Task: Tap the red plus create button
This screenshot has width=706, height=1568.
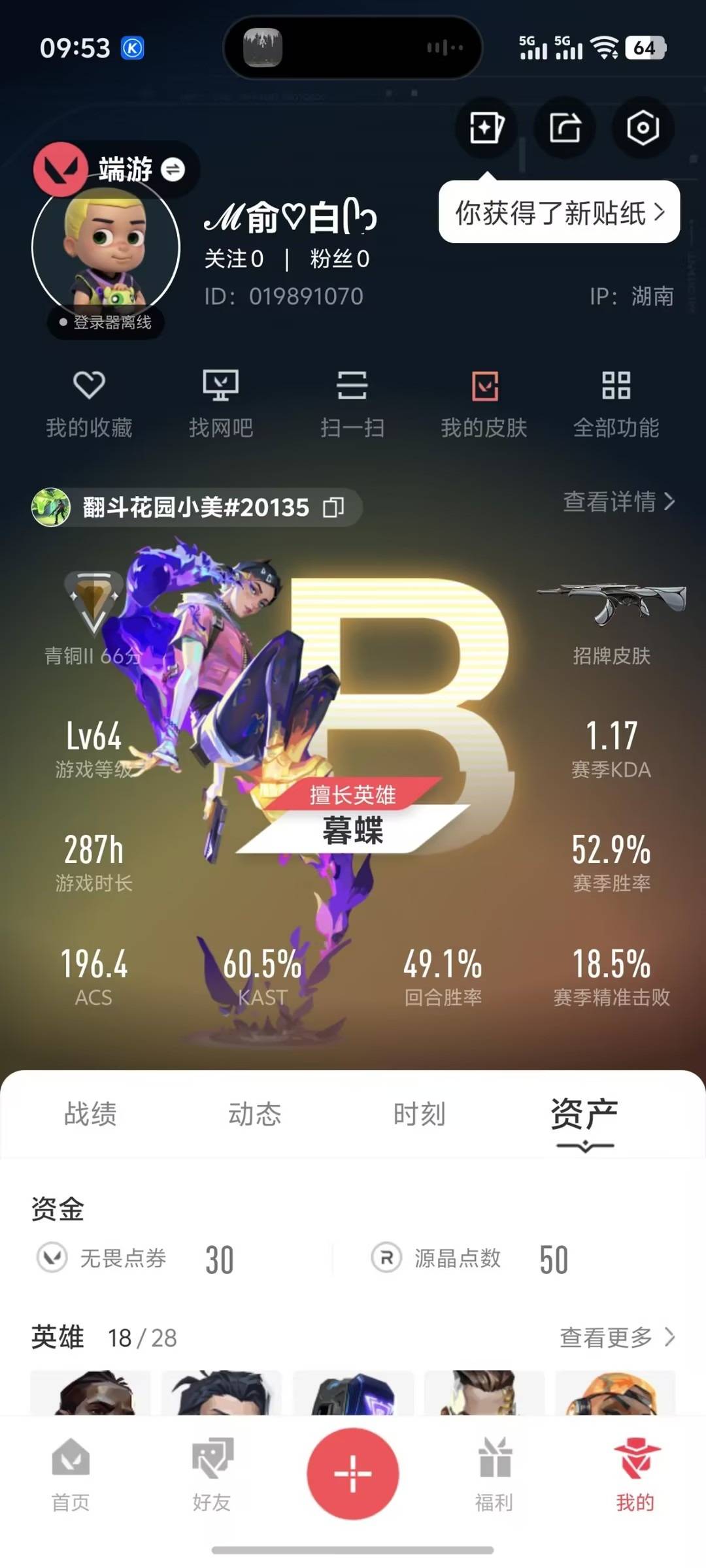Action: [353, 1473]
